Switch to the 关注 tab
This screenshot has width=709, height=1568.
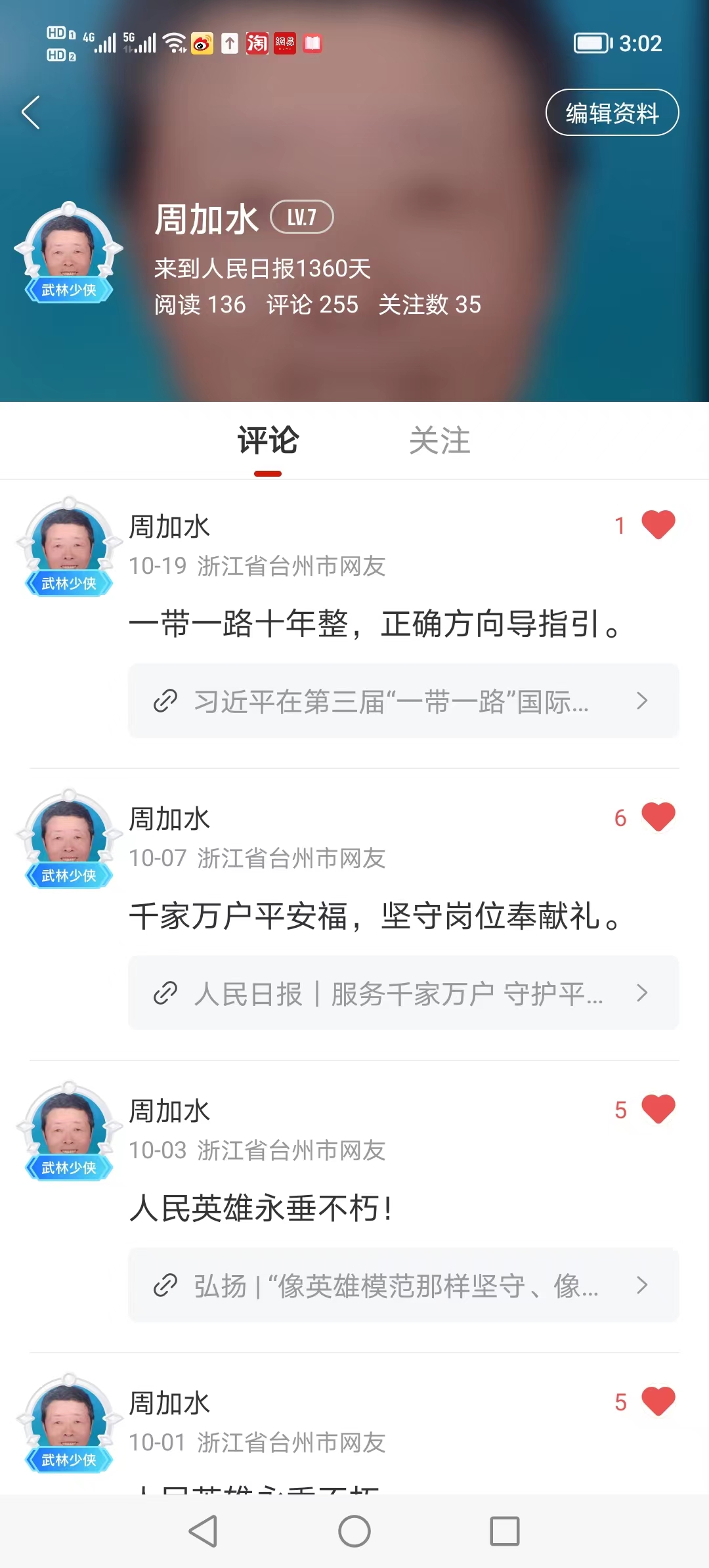click(x=439, y=441)
